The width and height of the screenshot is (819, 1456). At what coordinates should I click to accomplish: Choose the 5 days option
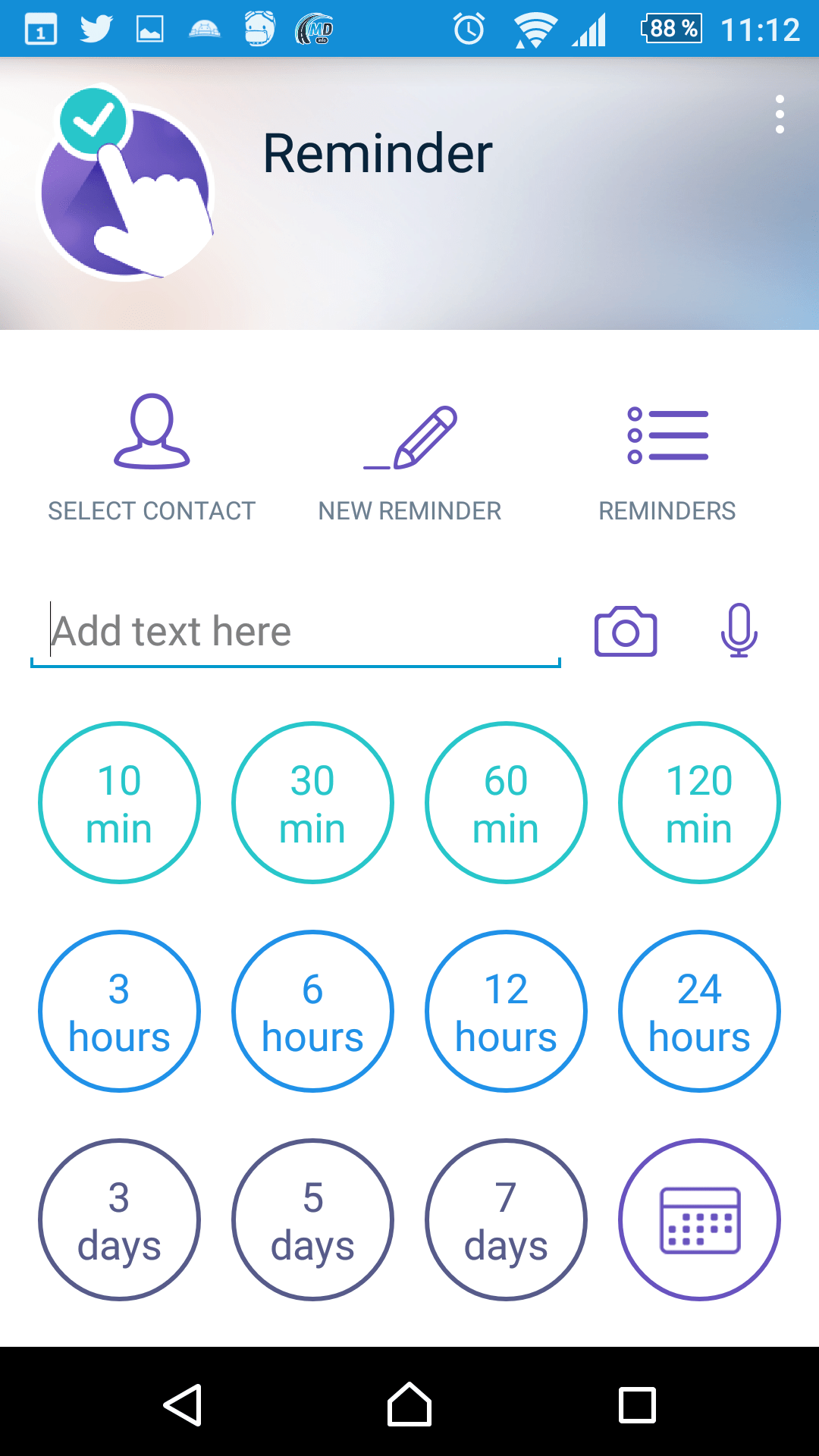coord(312,1219)
